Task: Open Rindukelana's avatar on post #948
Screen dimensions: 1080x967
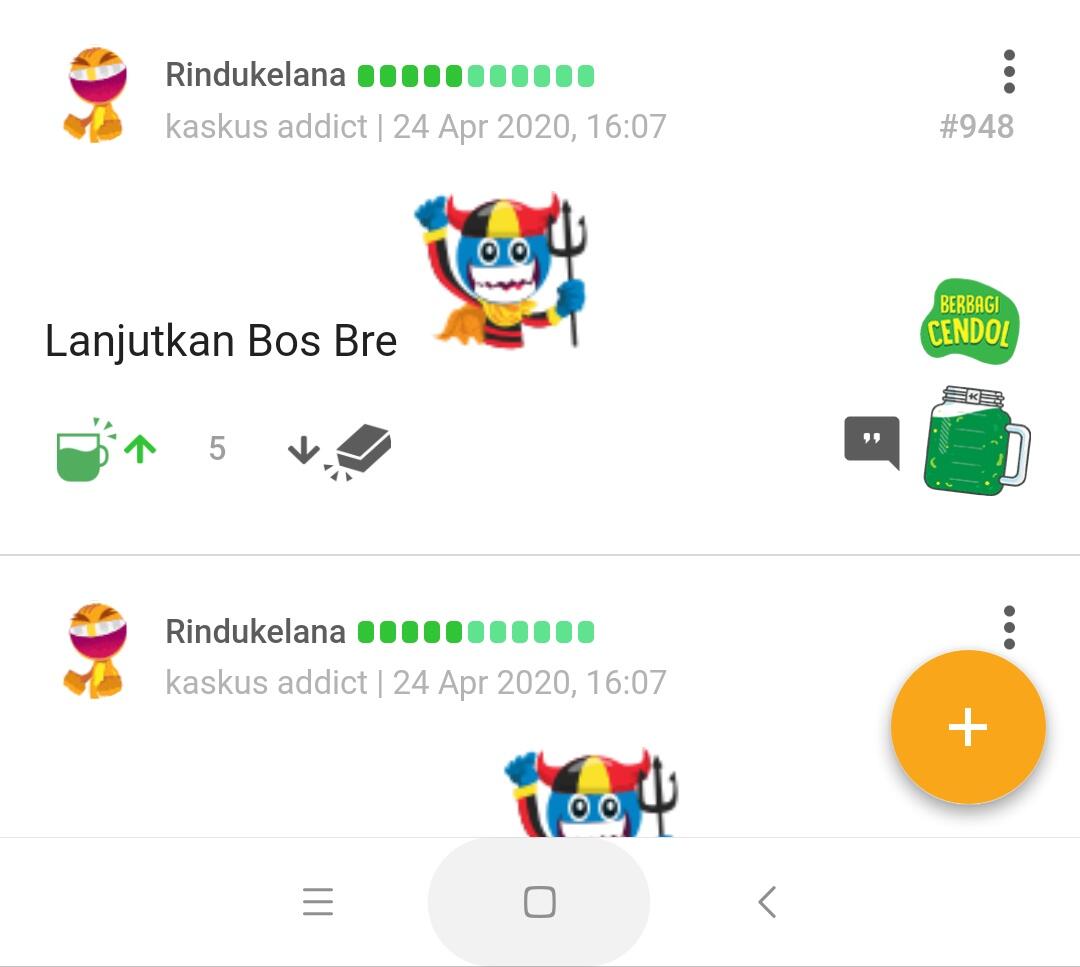Action: click(x=95, y=95)
